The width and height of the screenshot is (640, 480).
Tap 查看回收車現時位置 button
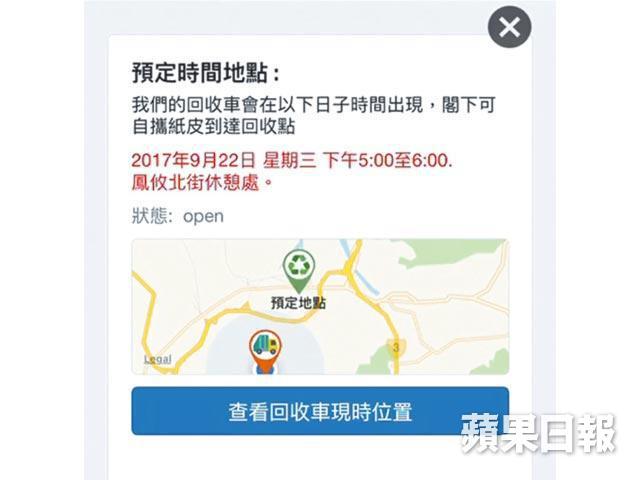[x=319, y=411]
